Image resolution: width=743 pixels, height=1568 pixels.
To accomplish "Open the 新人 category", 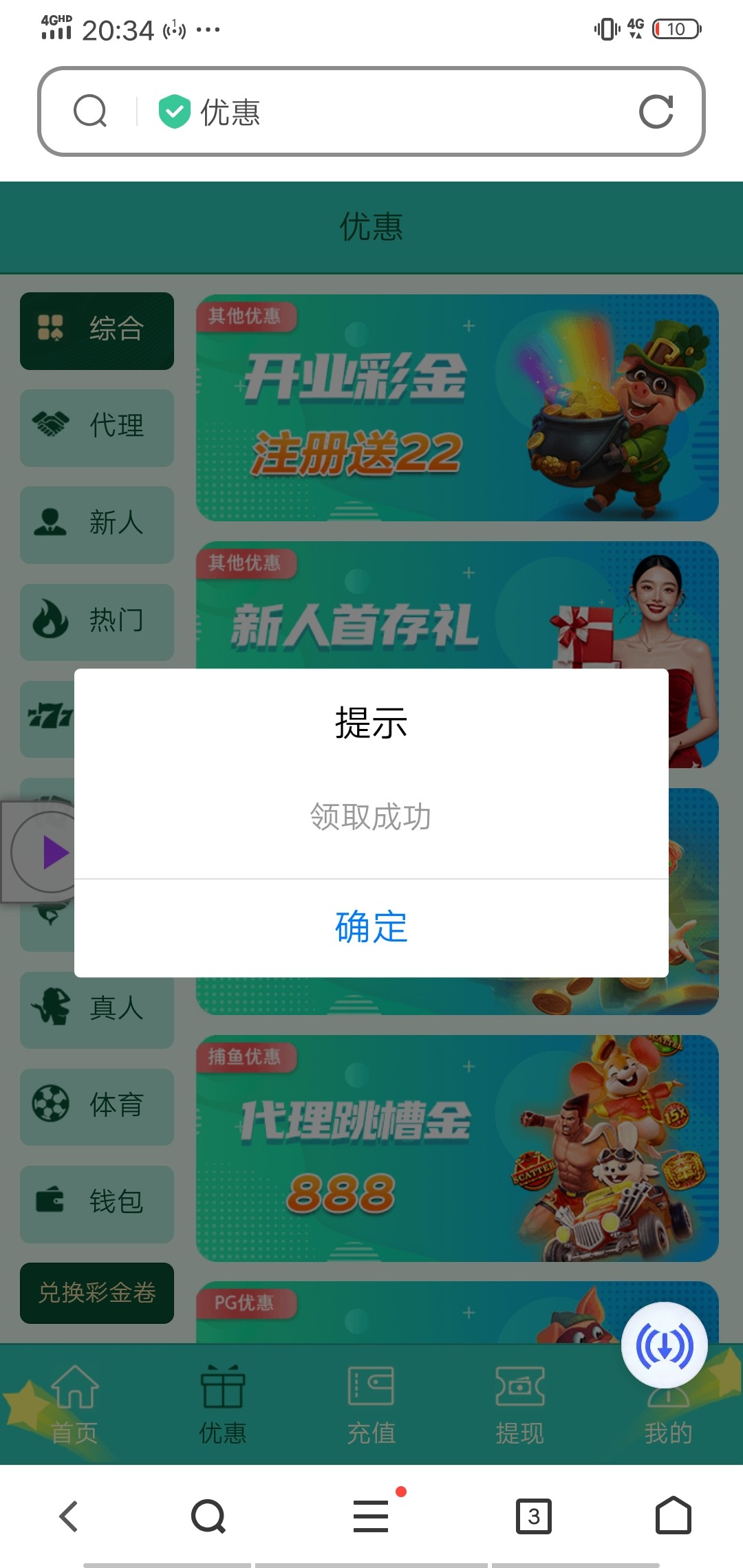I will coord(97,525).
